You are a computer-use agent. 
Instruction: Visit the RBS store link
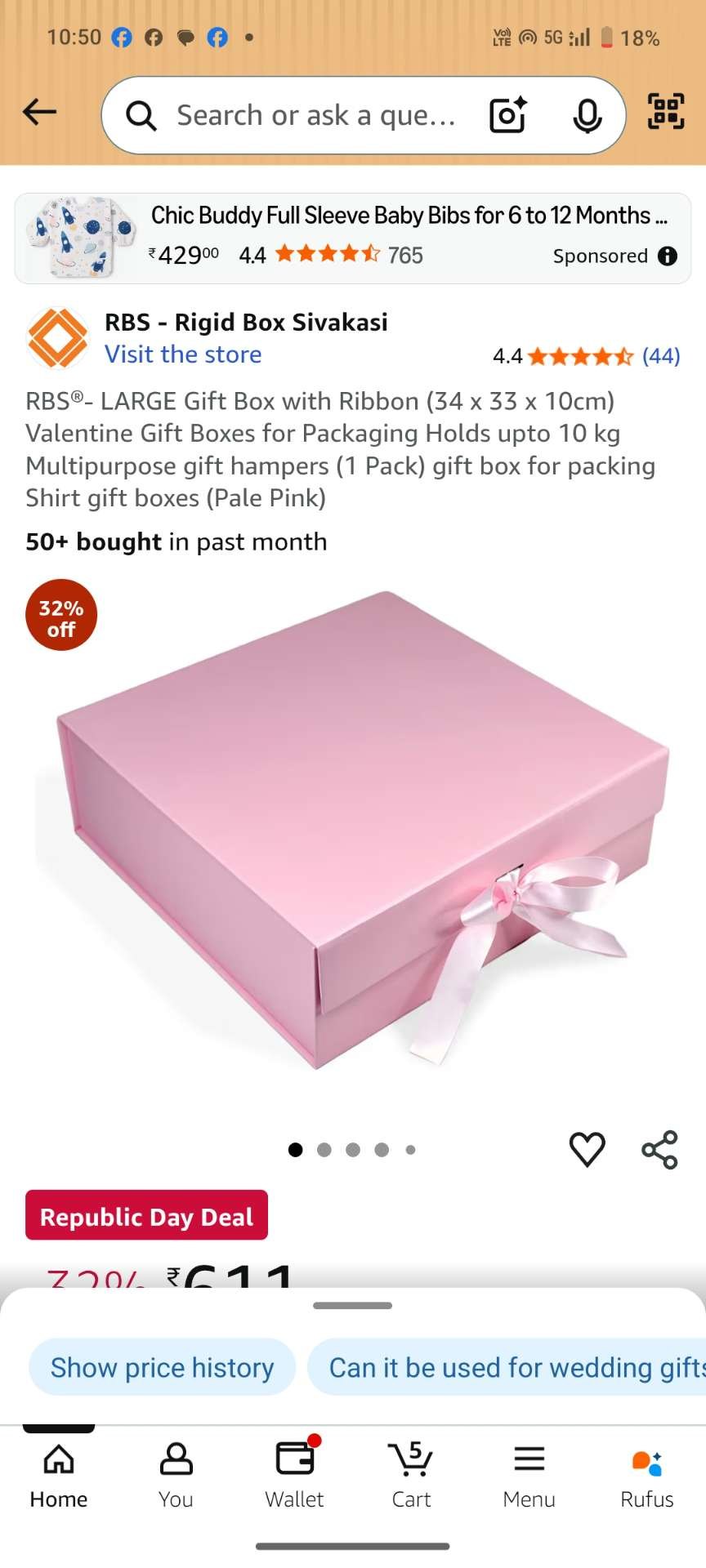[183, 354]
